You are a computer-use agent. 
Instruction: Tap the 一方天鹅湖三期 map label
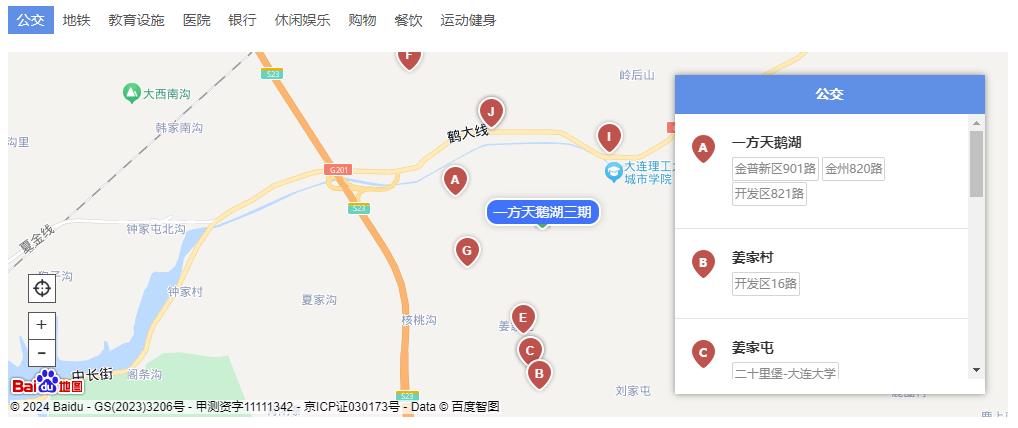(542, 212)
